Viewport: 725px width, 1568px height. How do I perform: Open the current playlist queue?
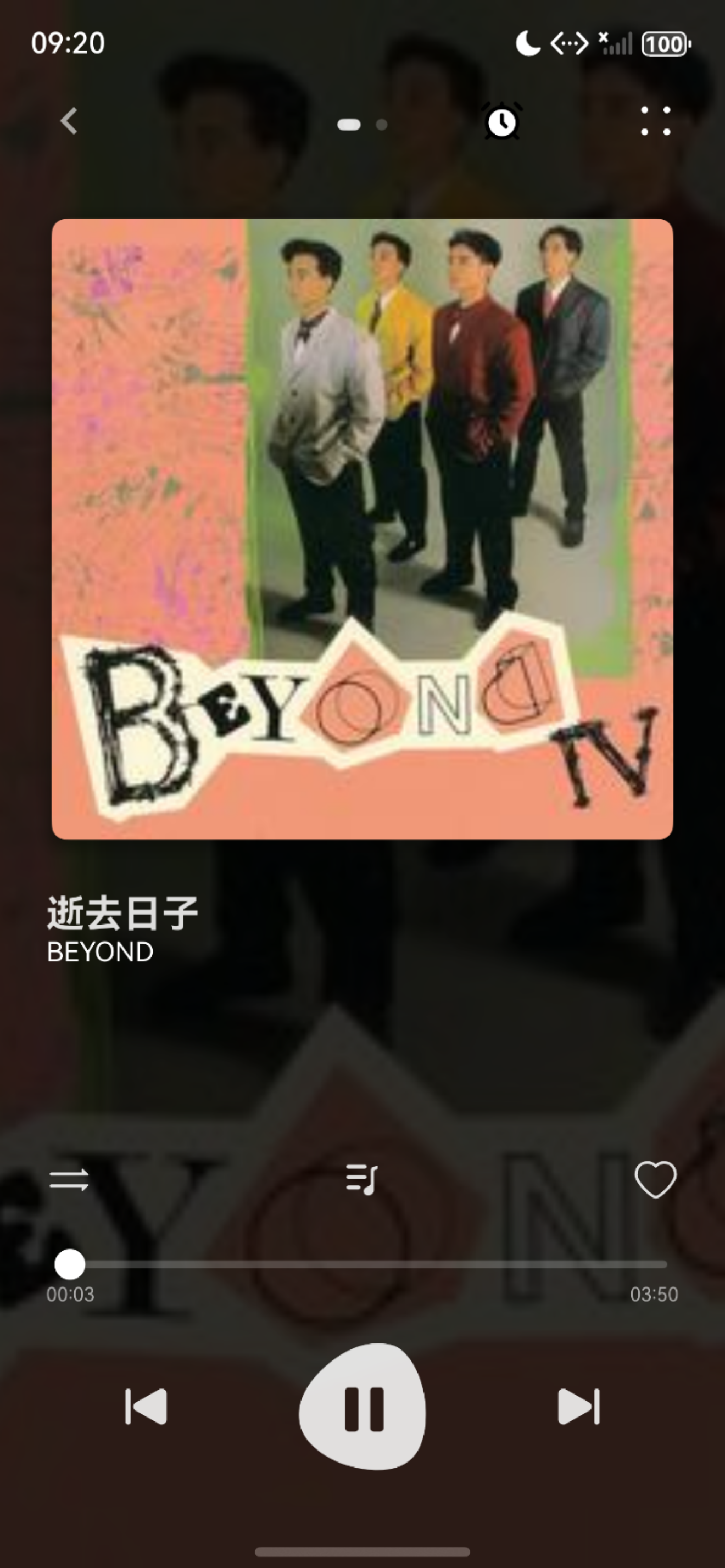[361, 1180]
